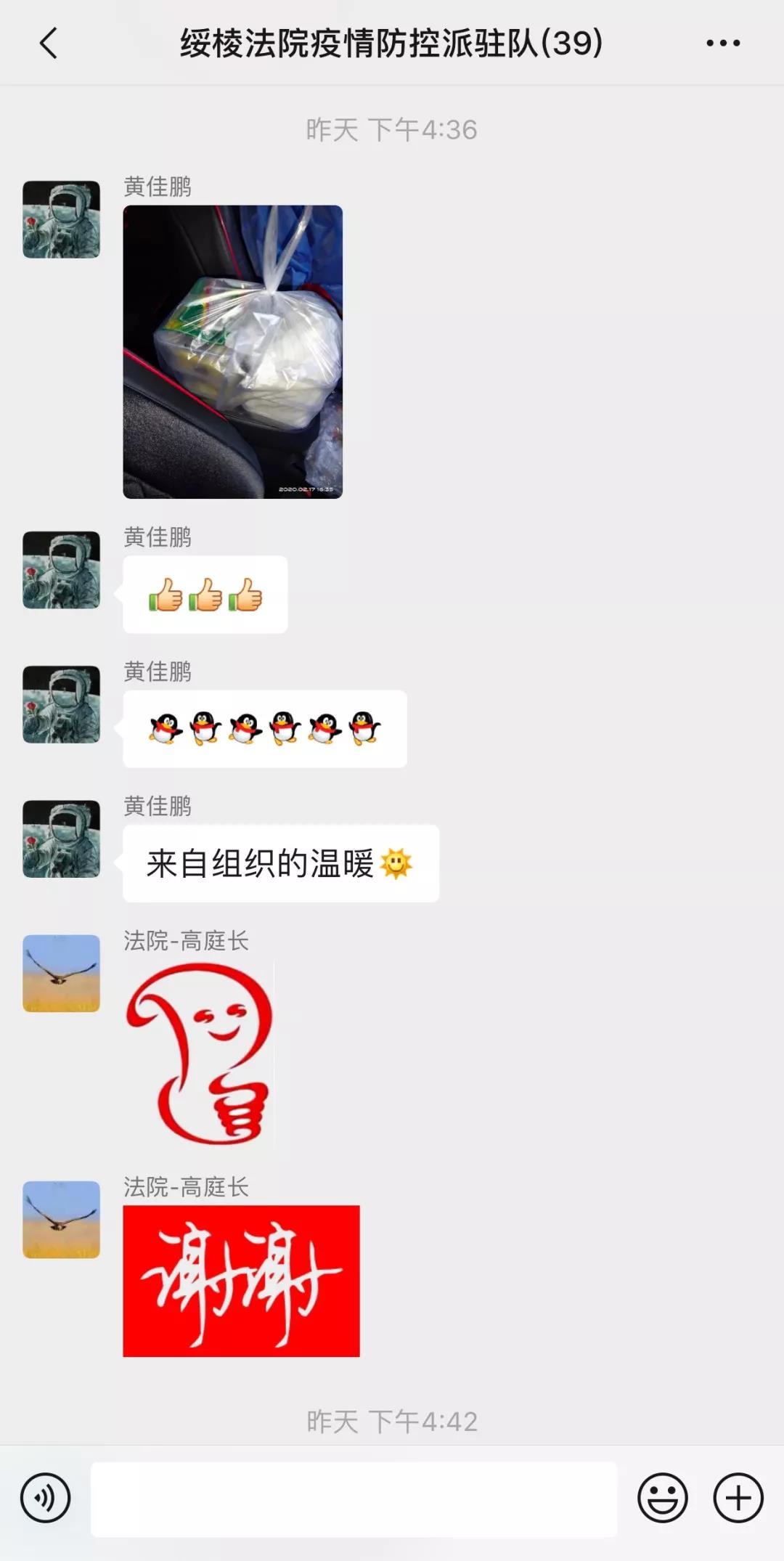
Task: Focus the message text field
Action: point(354,1499)
